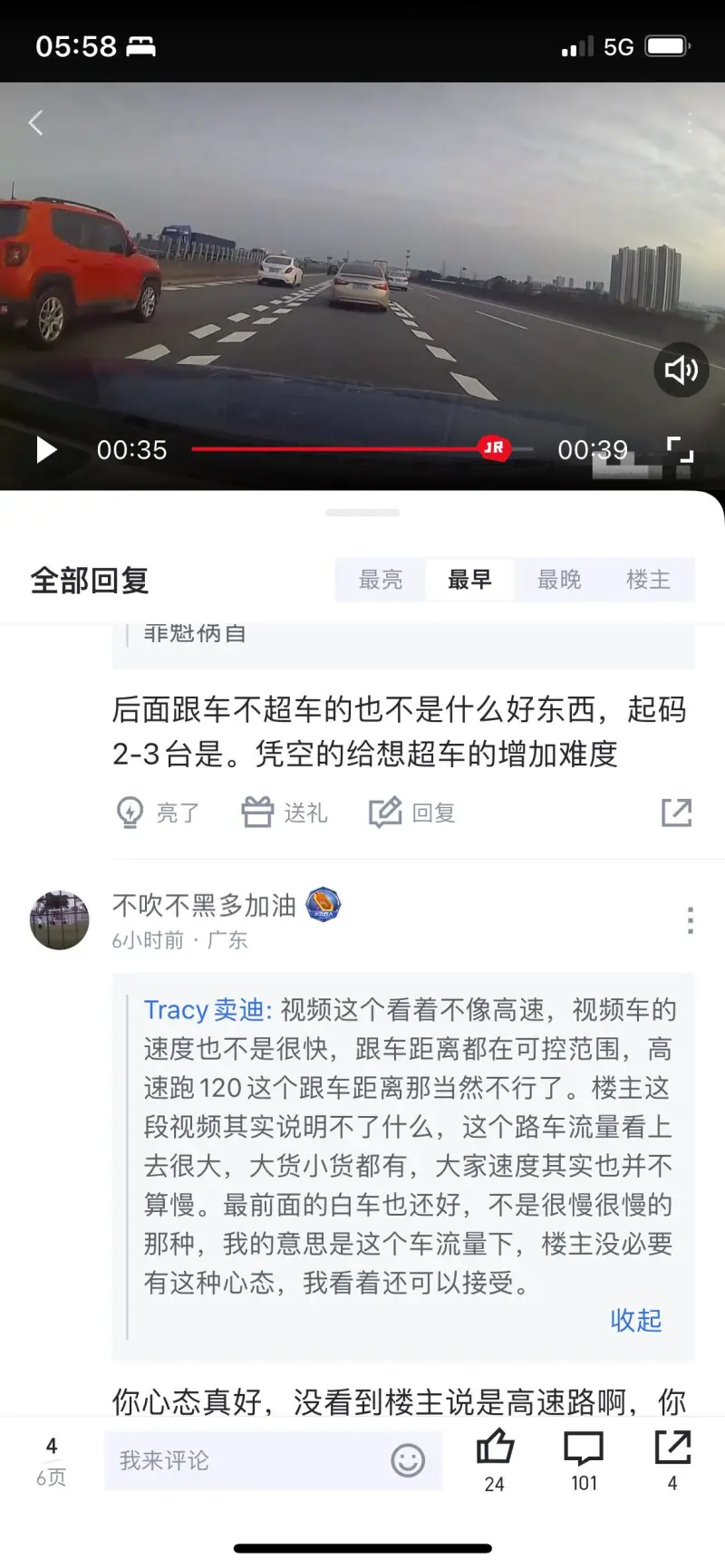
Task: Switch to the 最亮 sort tab
Action: pyautogui.click(x=381, y=580)
